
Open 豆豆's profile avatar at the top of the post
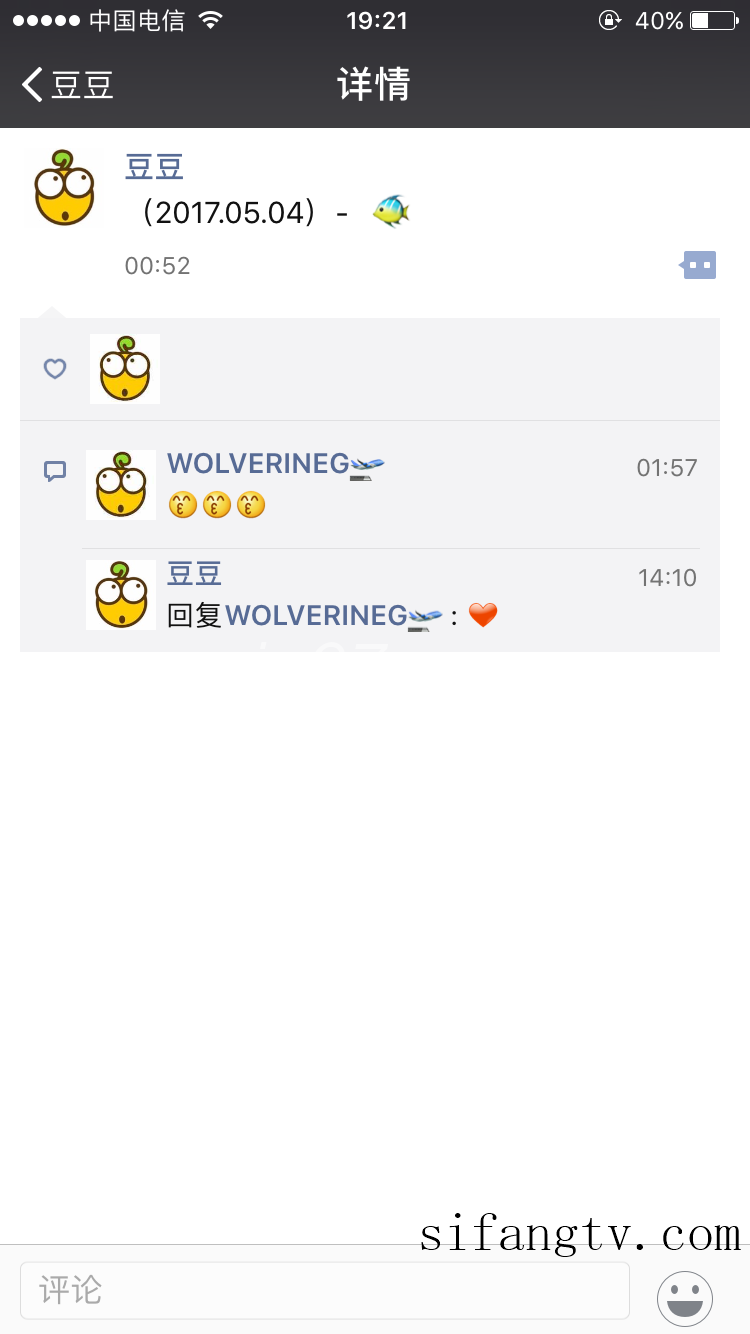pos(64,188)
